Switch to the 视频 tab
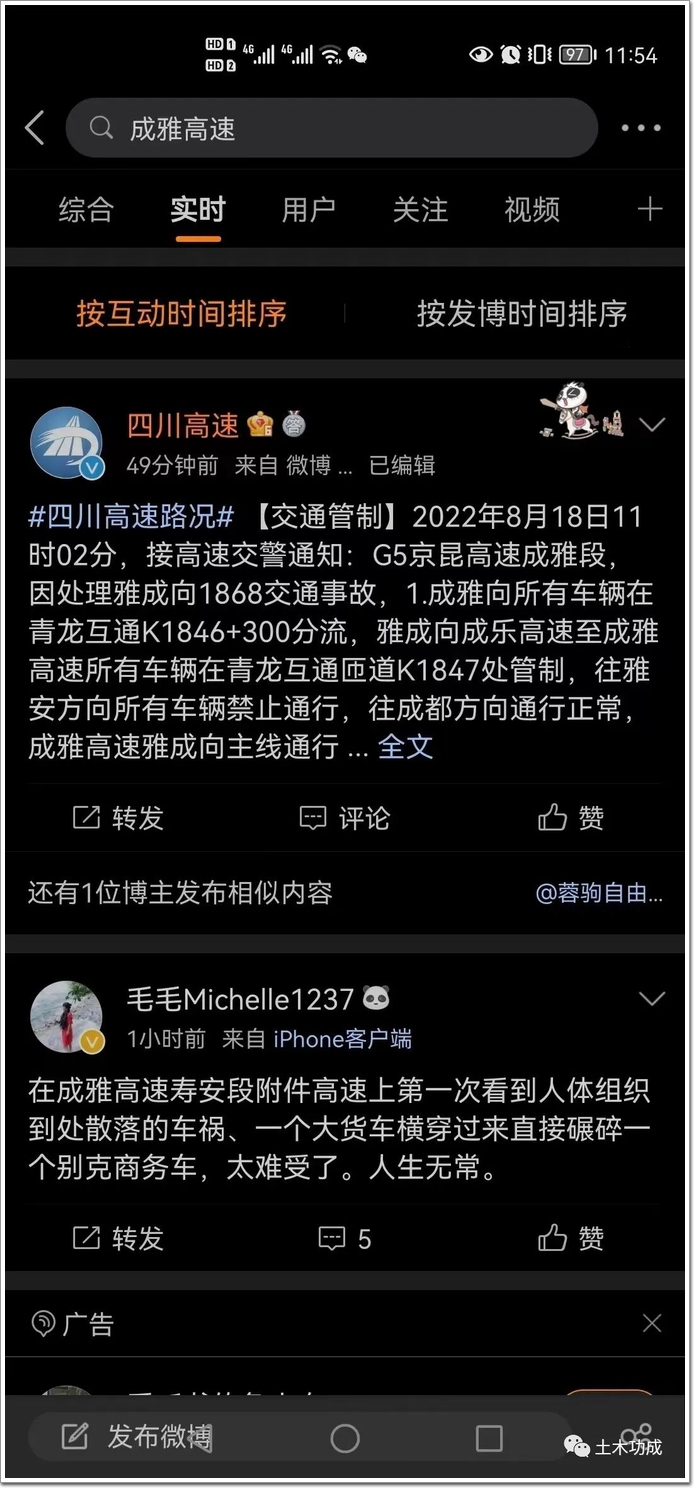Viewport: 694px width, 1488px height. click(532, 210)
